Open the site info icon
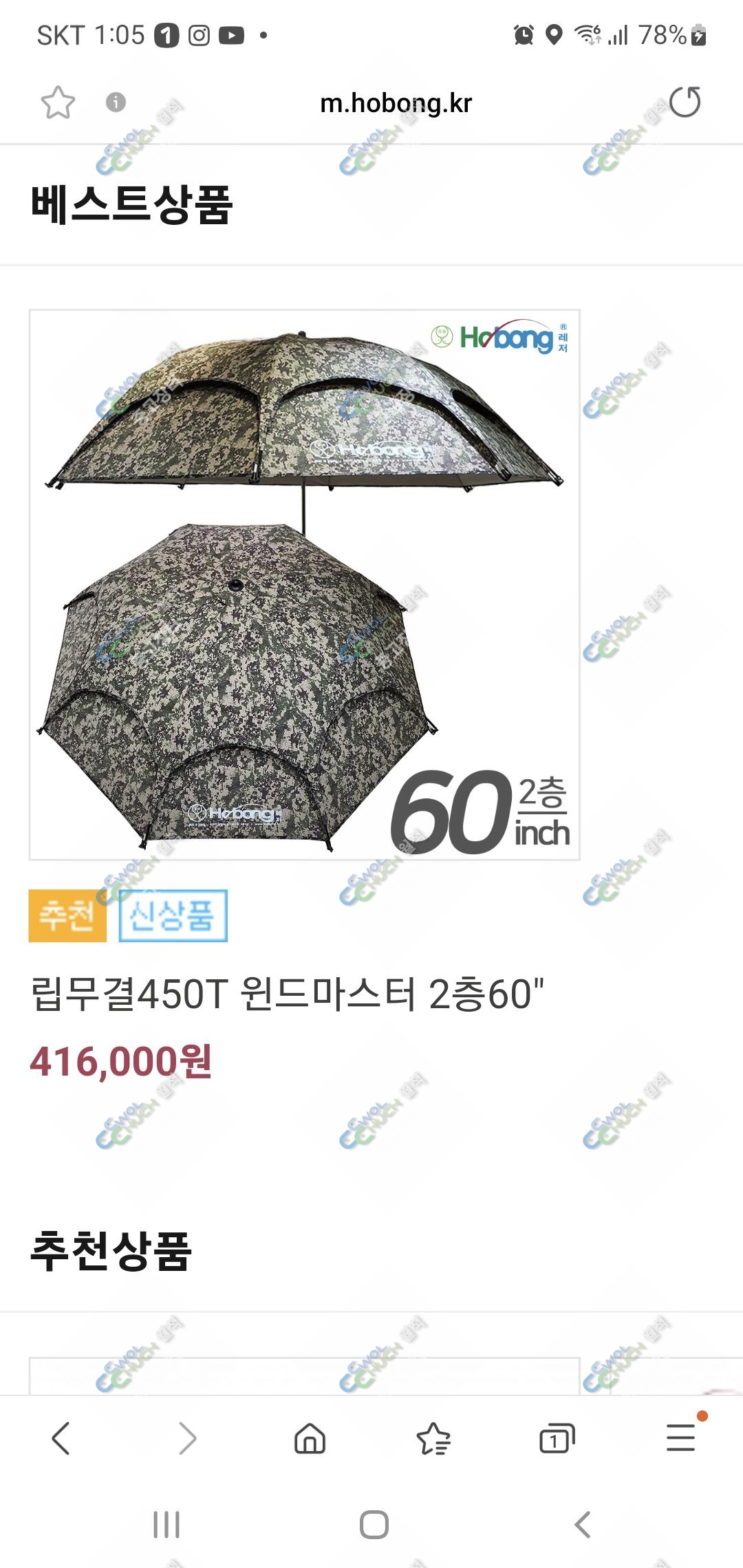The width and height of the screenshot is (743, 1568). (x=116, y=102)
